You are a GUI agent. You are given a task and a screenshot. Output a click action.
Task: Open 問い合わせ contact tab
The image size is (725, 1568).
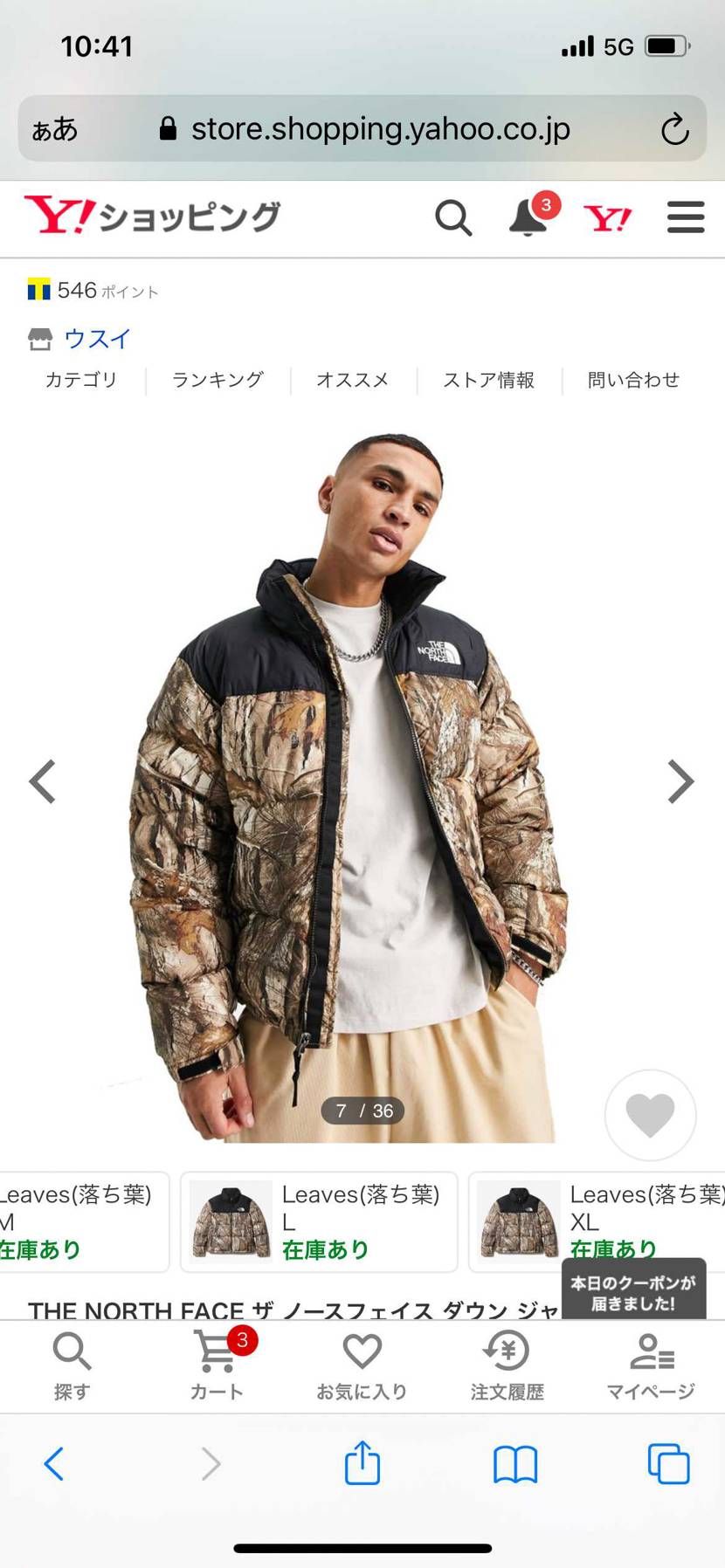click(x=634, y=380)
